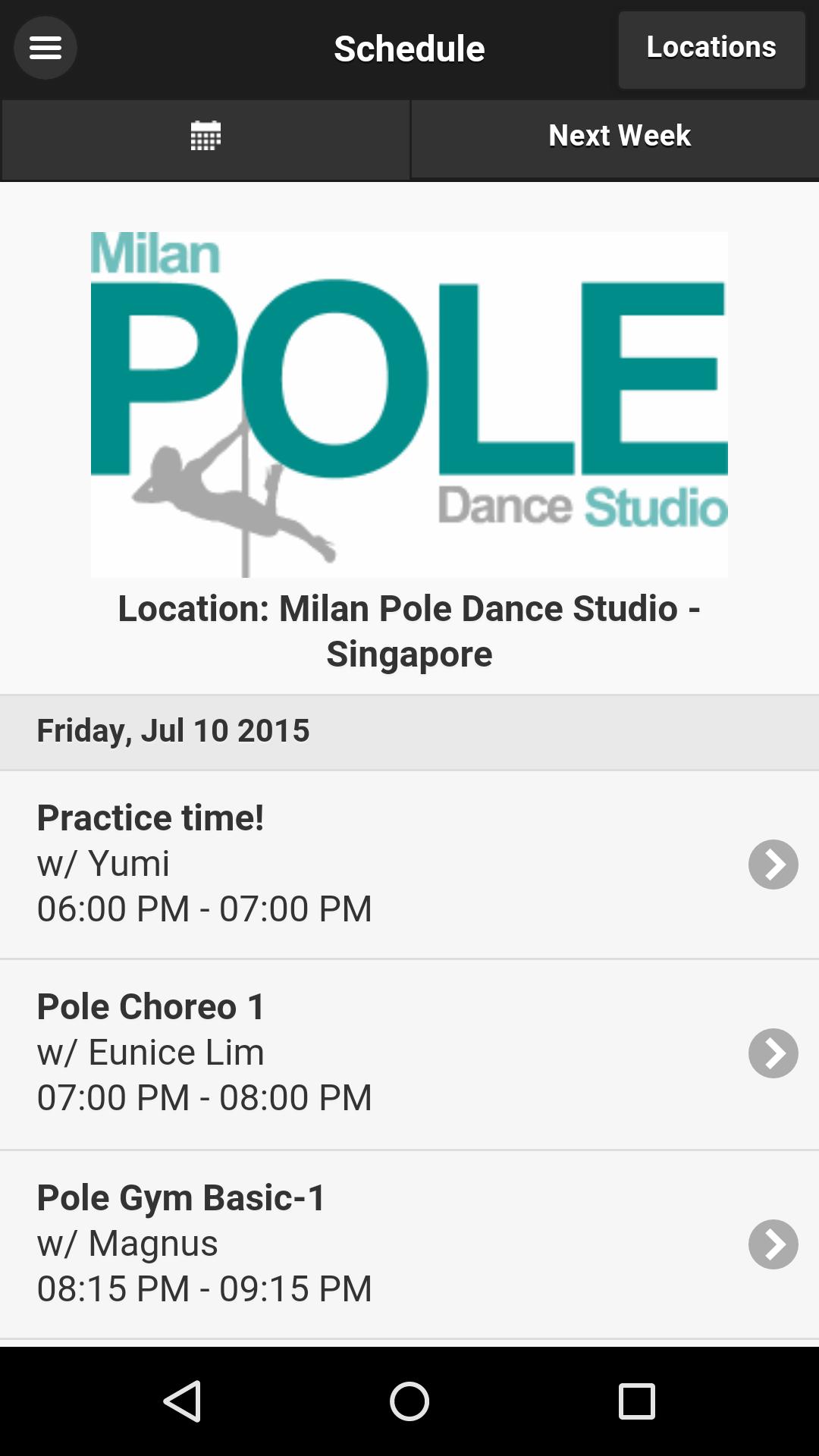Select the 06:00 PM - 07:00 PM time slot

(x=205, y=908)
